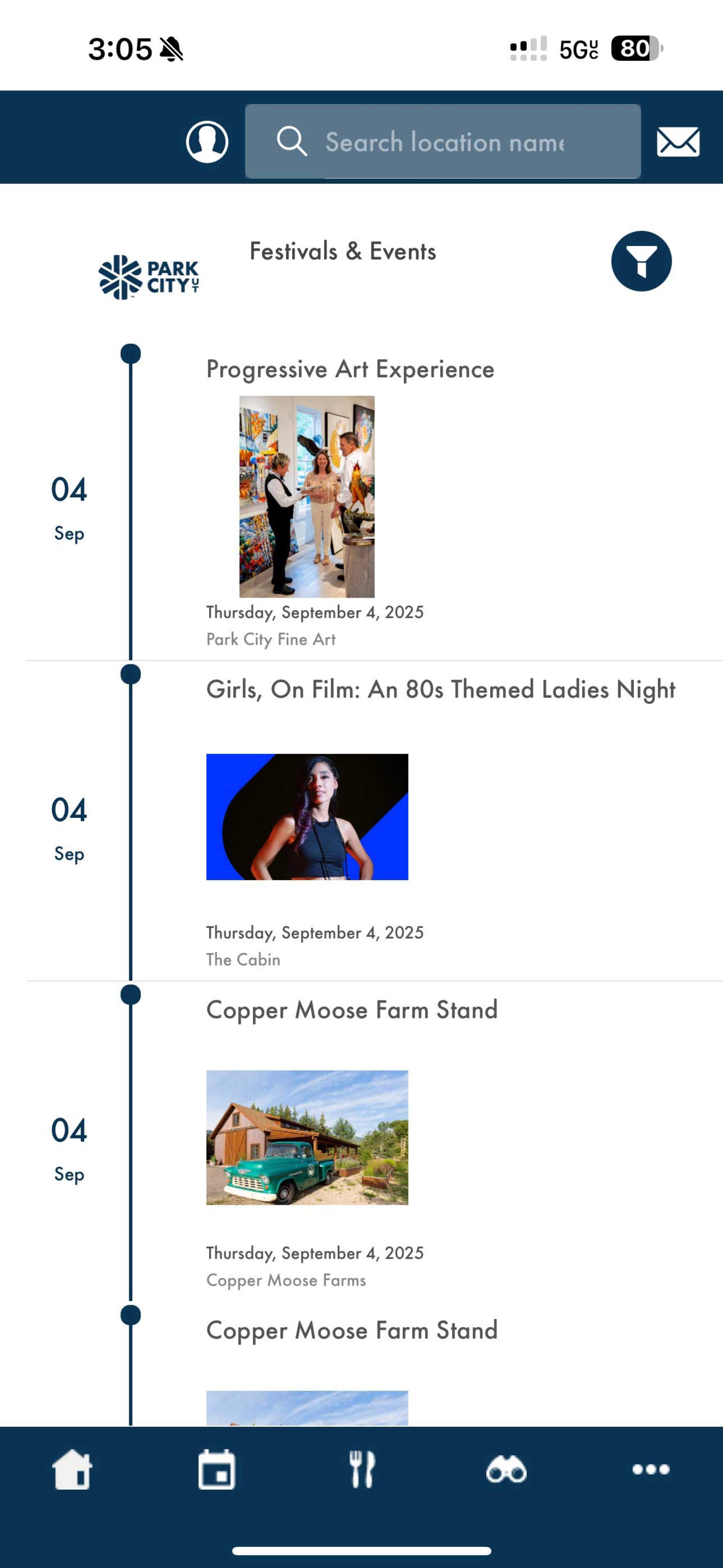This screenshot has width=723, height=1568.
Task: View Girls, On Film ladies night event
Action: coord(440,690)
